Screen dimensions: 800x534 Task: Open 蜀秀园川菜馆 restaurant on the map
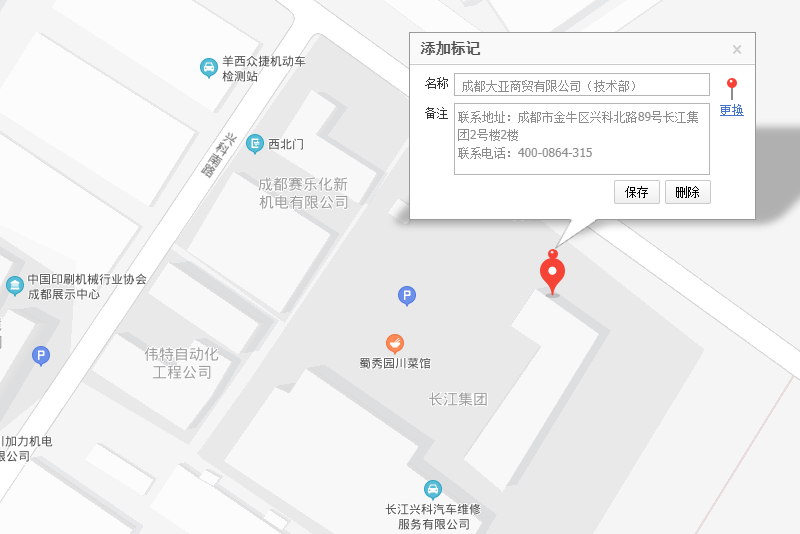396,344
